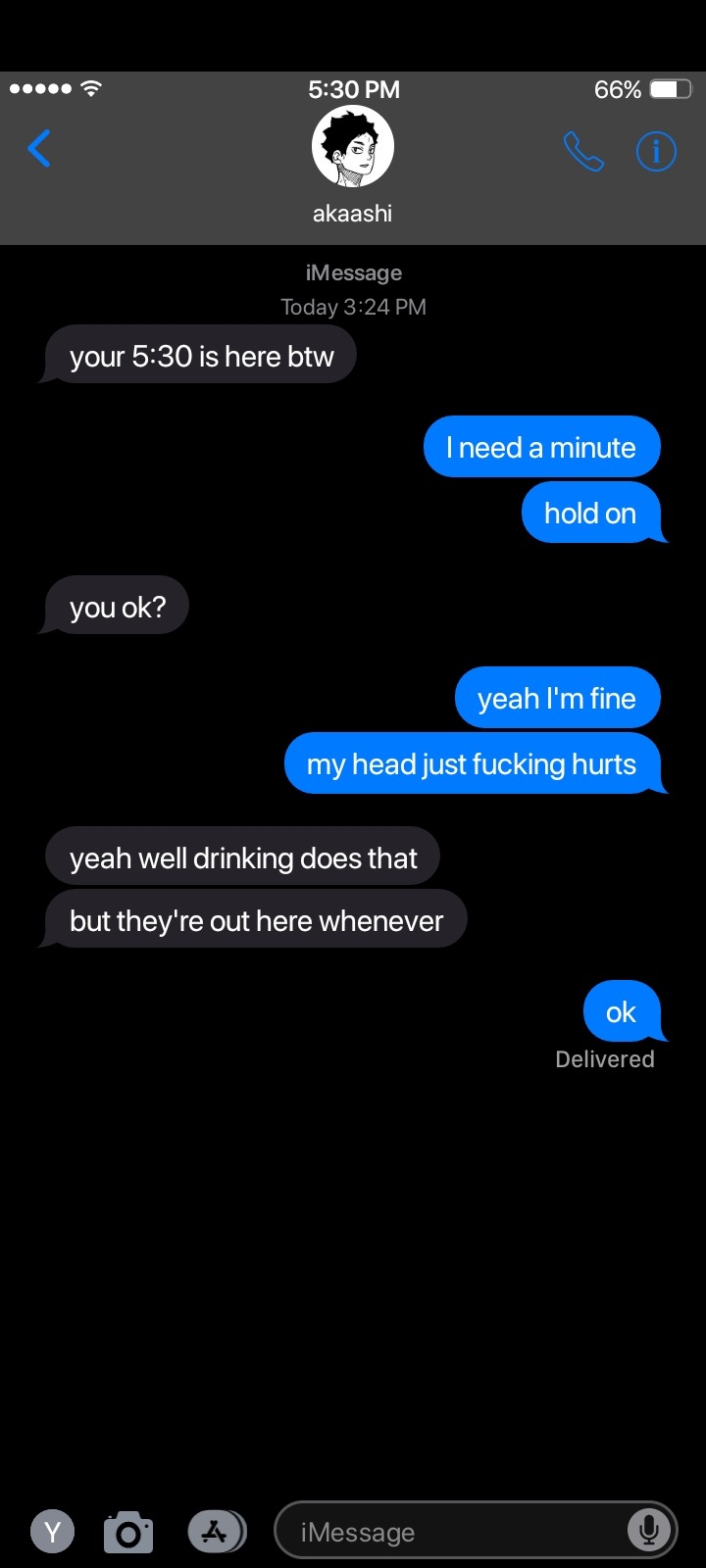Image resolution: width=706 pixels, height=1568 pixels.
Task: Open conversation details info icon
Action: click(656, 152)
